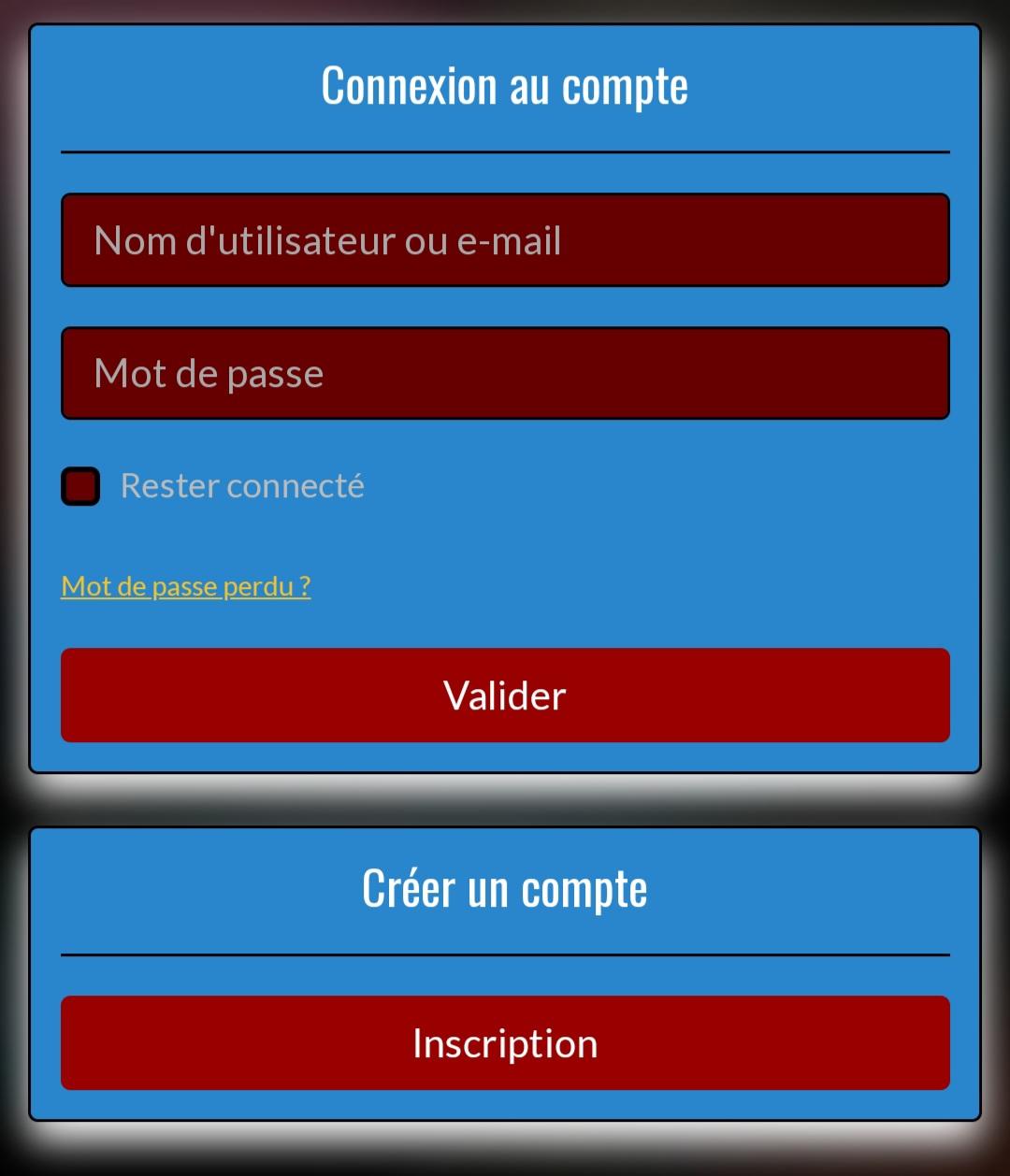Focus the username or e-mail field
This screenshot has height=1176, width=1010.
coord(505,240)
